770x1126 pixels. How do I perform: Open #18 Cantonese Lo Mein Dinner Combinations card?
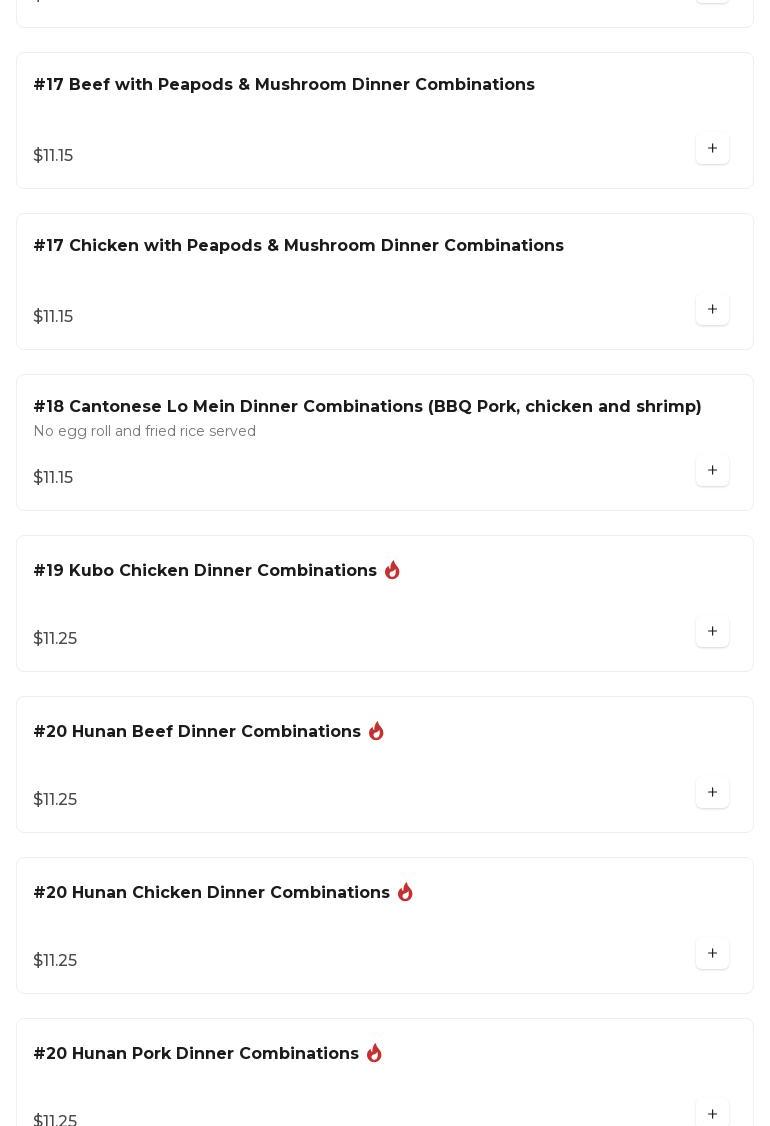pos(367,407)
